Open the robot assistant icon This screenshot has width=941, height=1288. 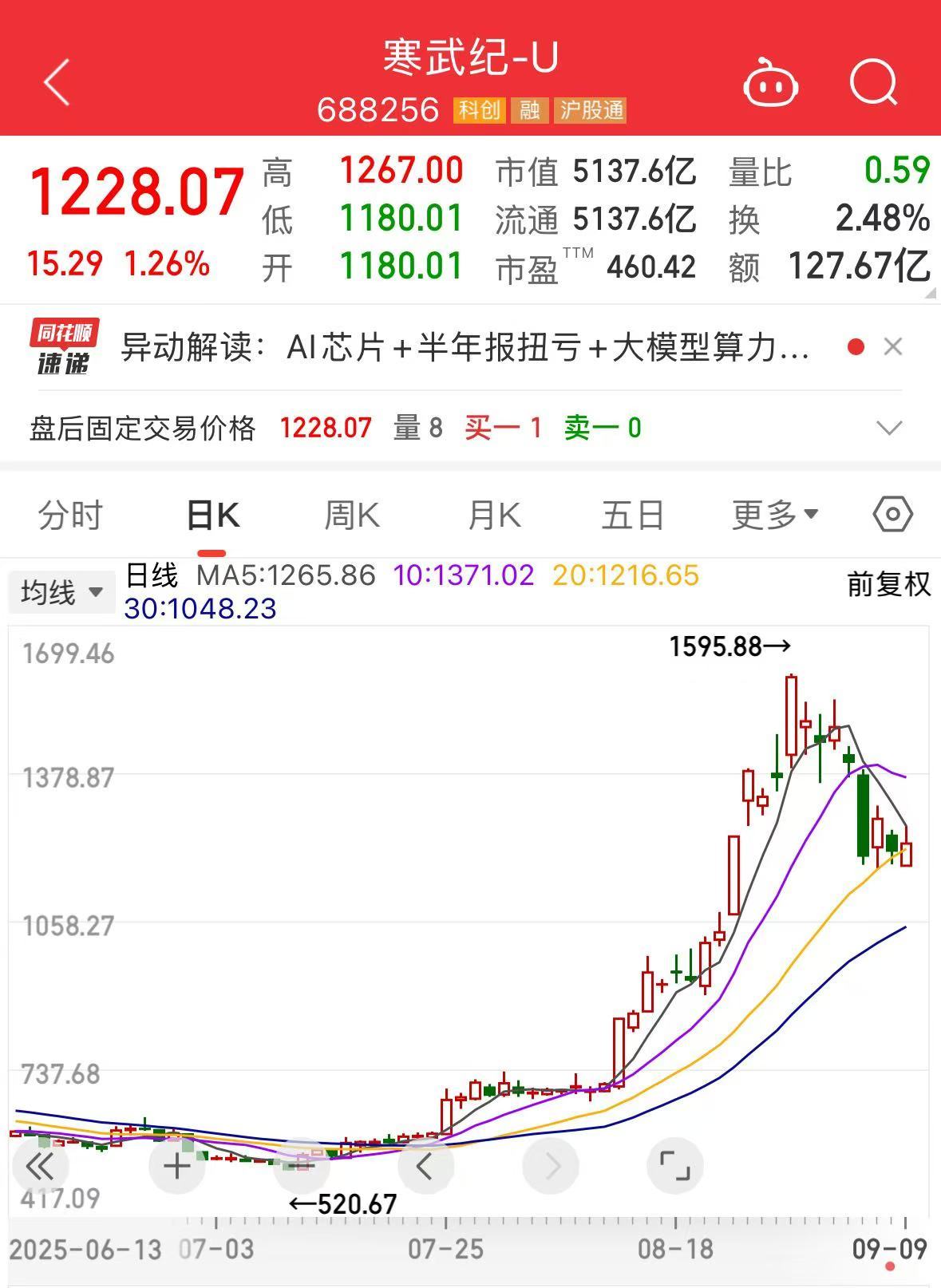770,82
